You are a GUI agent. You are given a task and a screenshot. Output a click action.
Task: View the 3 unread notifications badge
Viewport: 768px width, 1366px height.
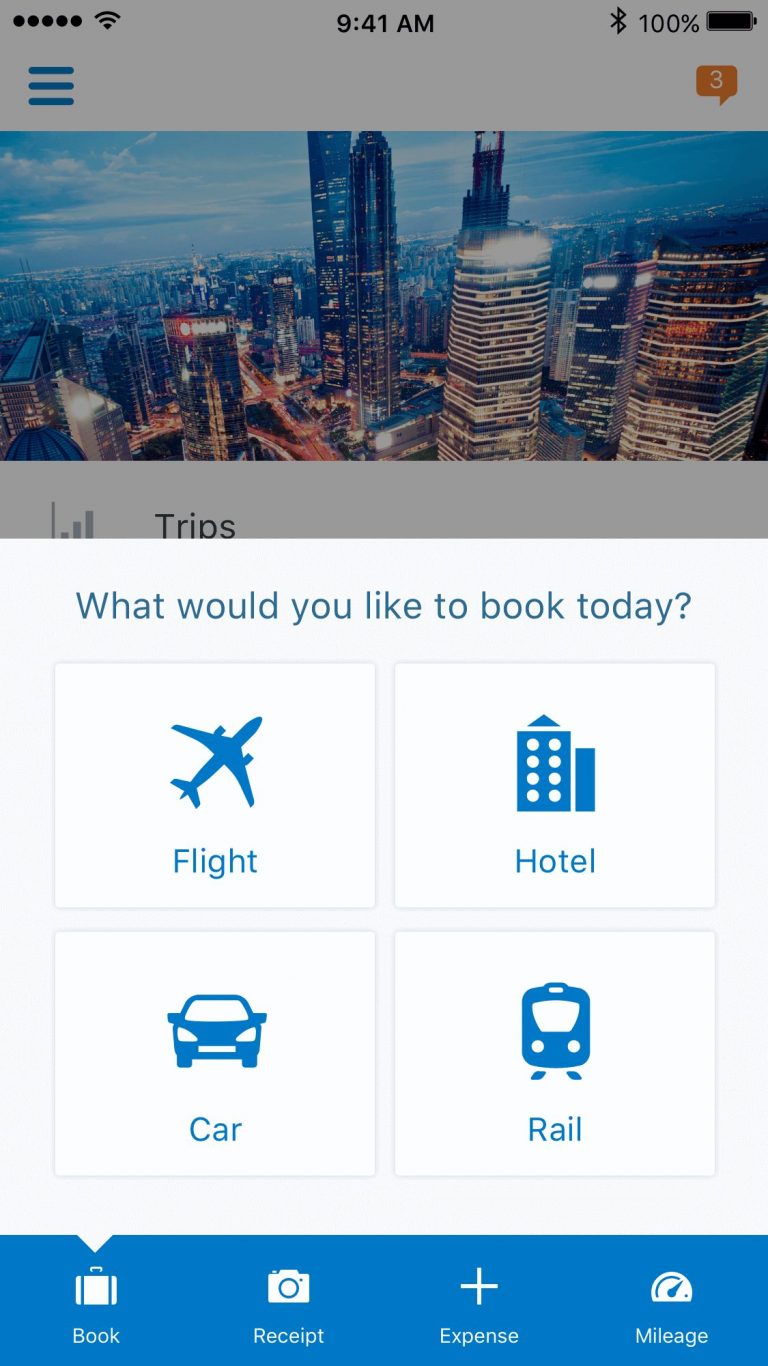tap(717, 86)
